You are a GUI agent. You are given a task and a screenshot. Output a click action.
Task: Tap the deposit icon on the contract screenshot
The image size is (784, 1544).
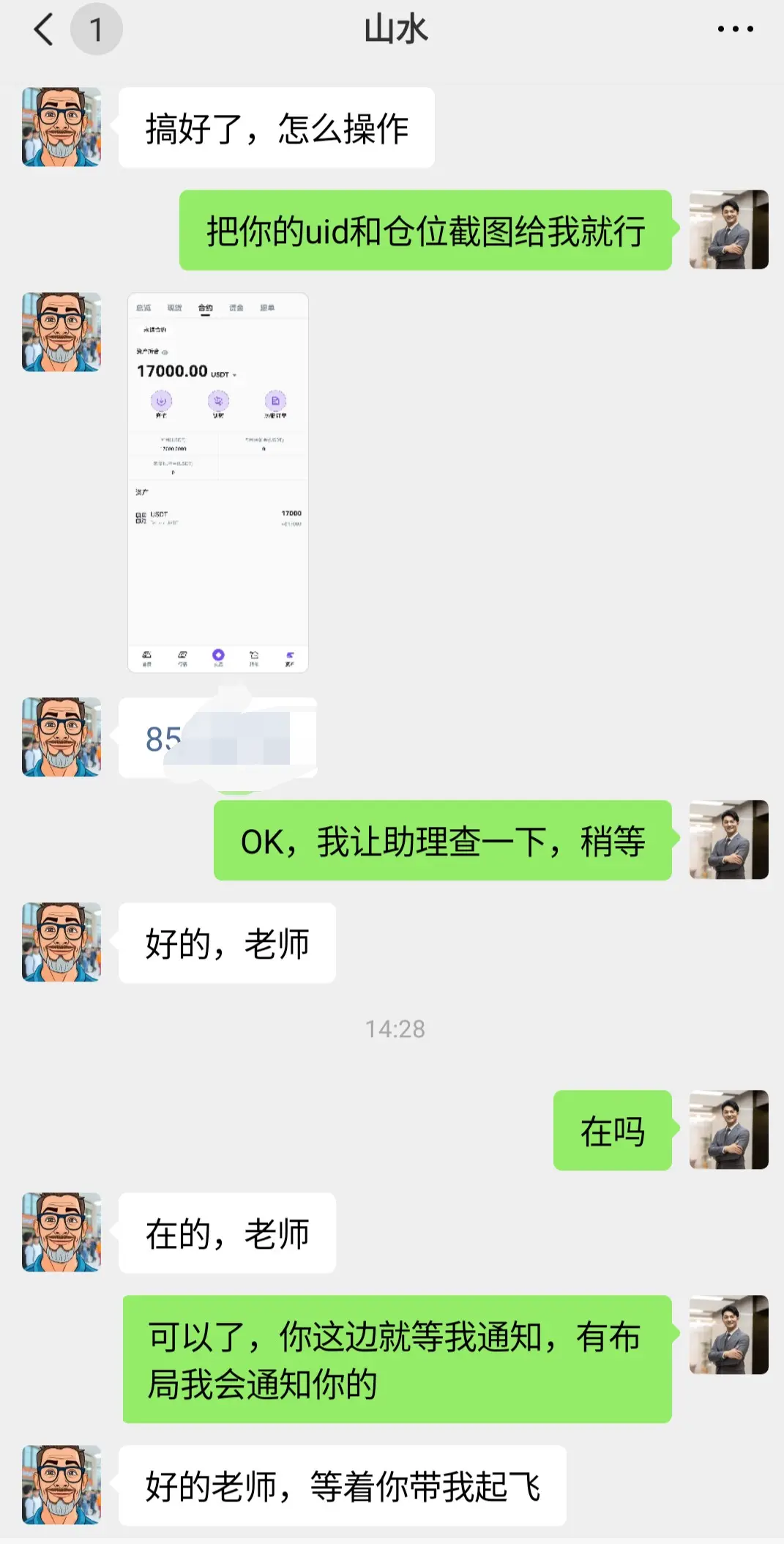point(161,401)
